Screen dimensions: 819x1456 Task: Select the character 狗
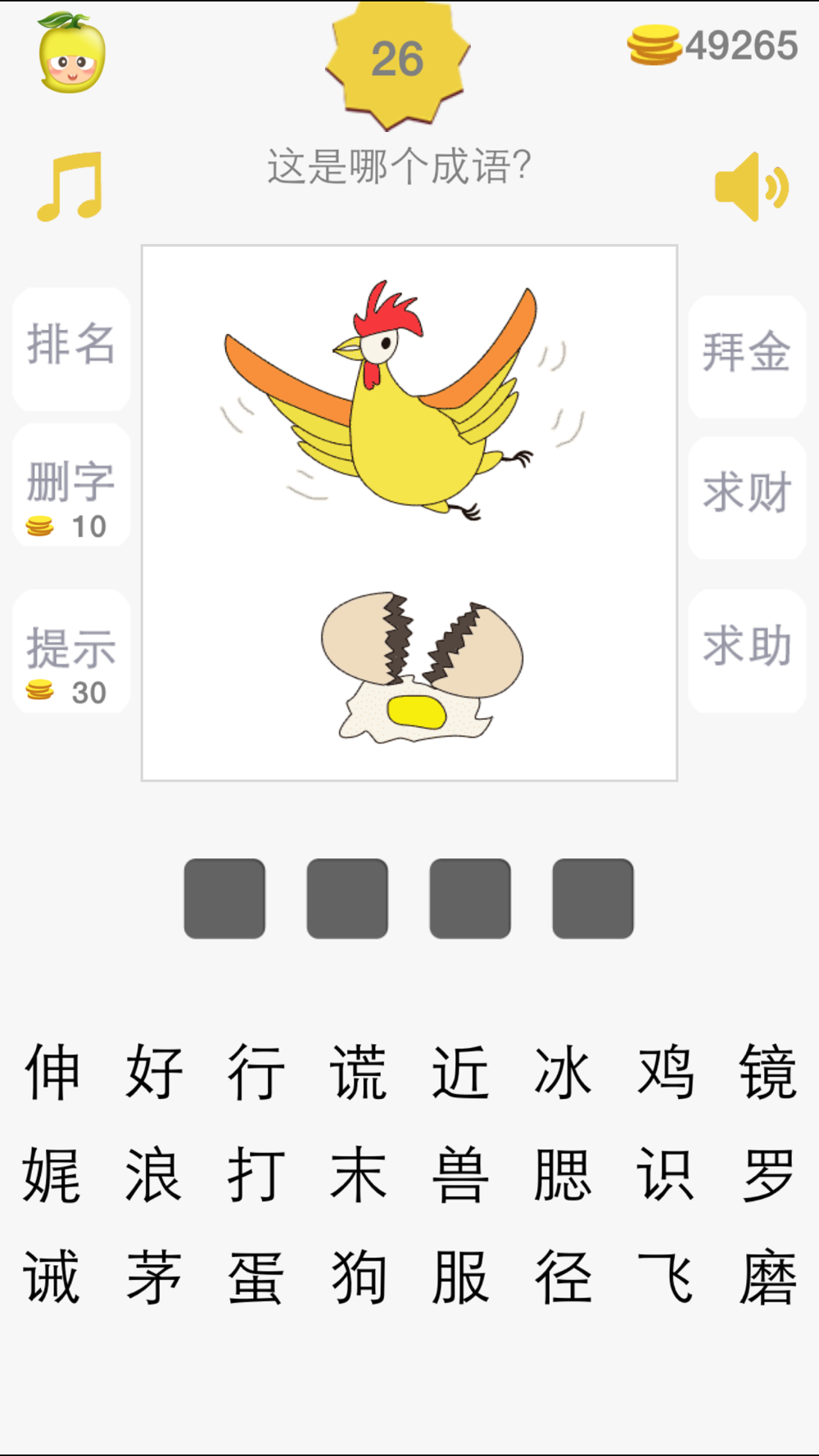(x=359, y=1277)
